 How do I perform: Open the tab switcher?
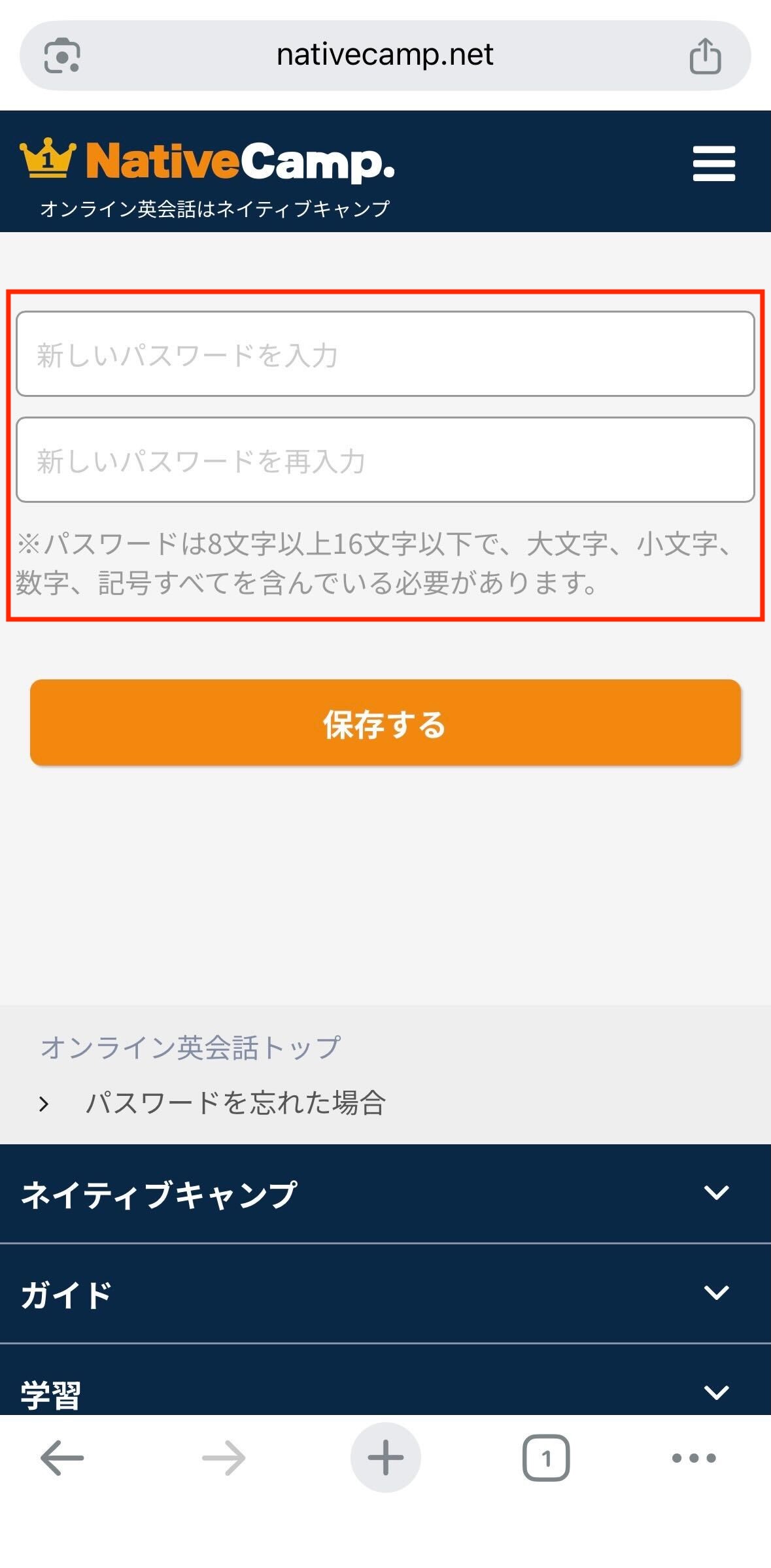(x=545, y=1457)
